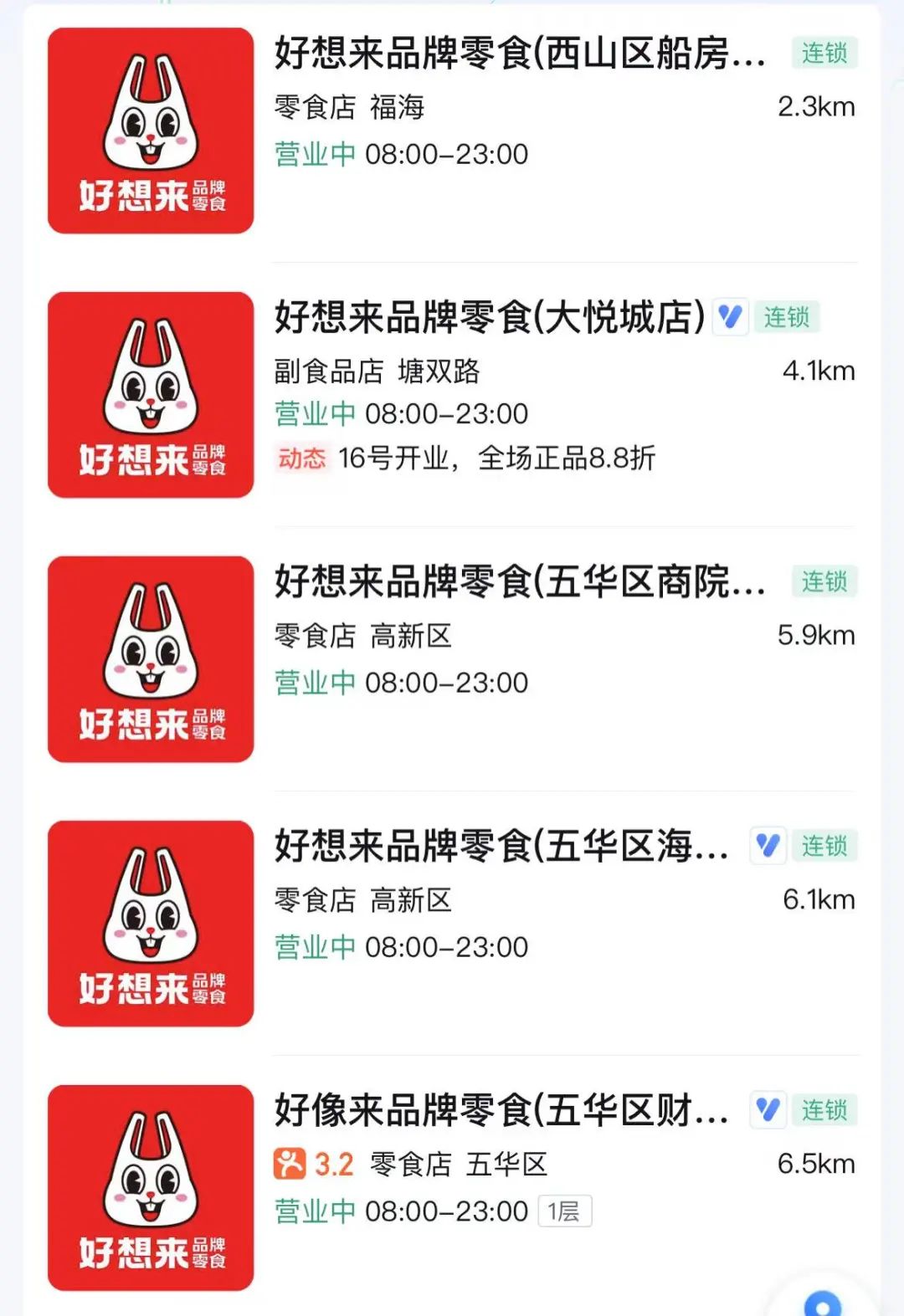Expand the truncated 西山区船房 store title

(519, 56)
